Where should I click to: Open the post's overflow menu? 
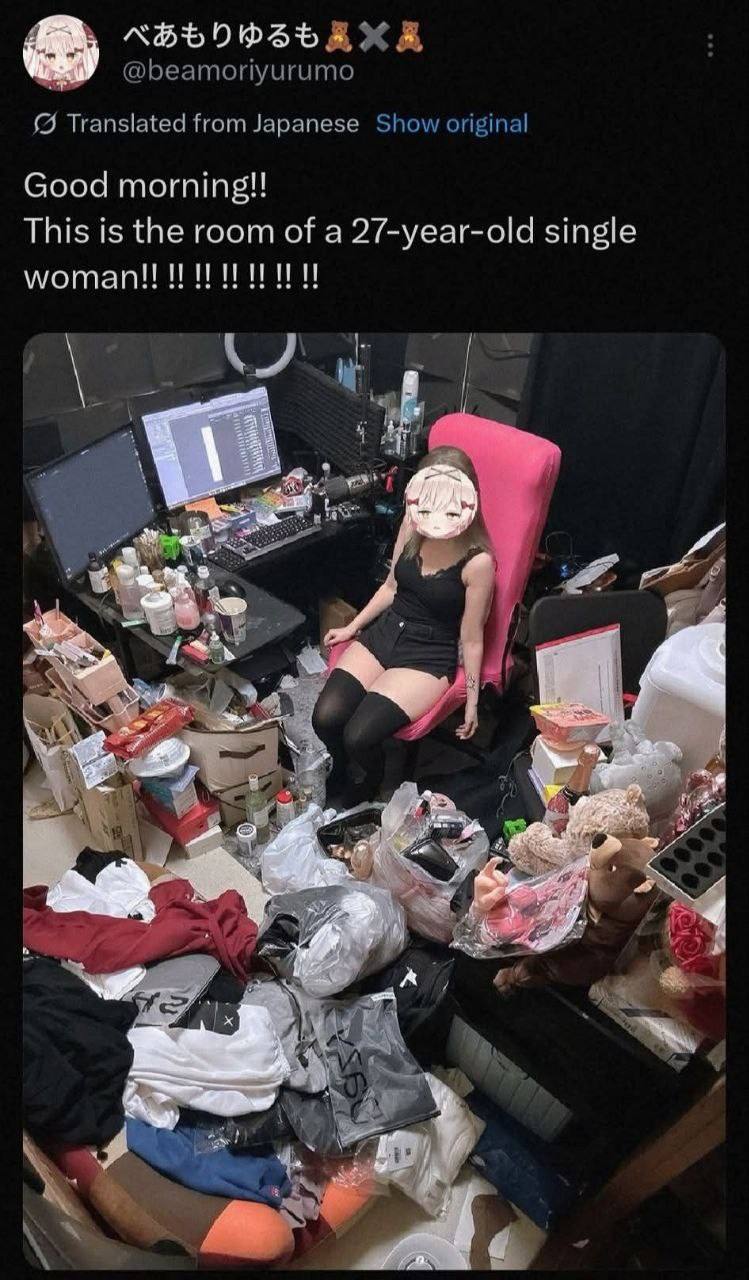pos(710,45)
